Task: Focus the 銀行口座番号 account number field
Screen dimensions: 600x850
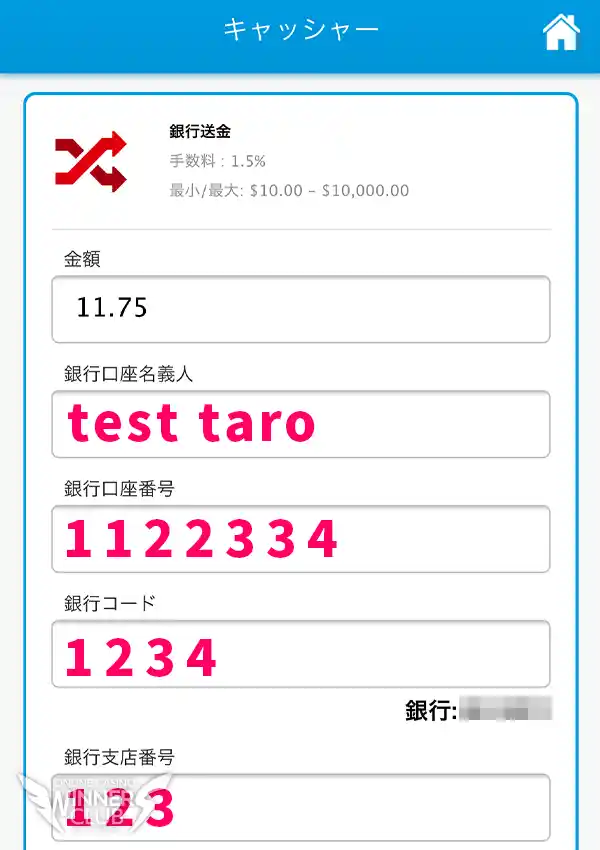Action: click(300, 539)
